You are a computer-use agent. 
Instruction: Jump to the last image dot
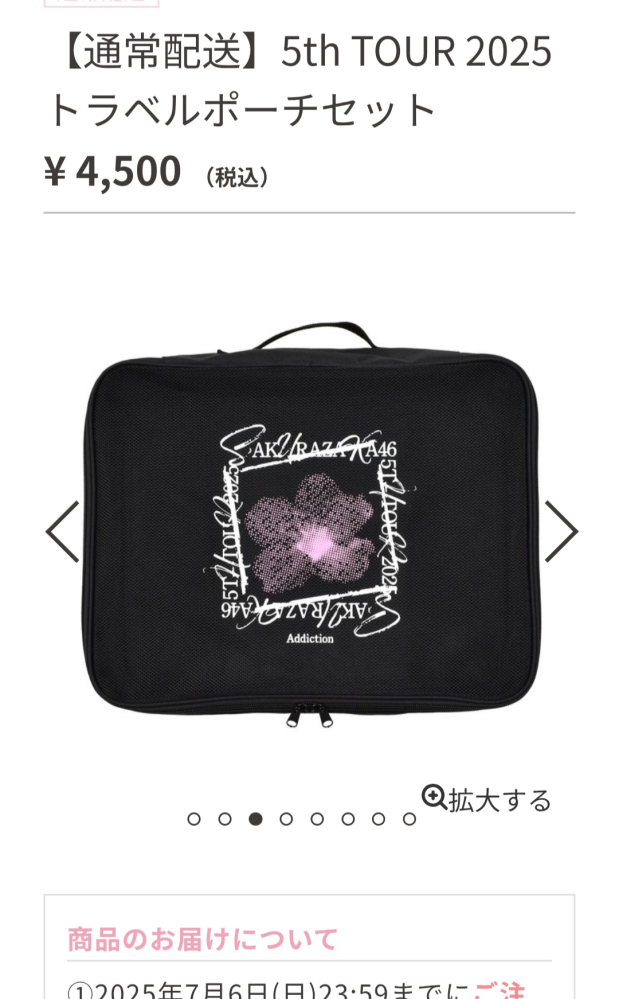(x=409, y=819)
